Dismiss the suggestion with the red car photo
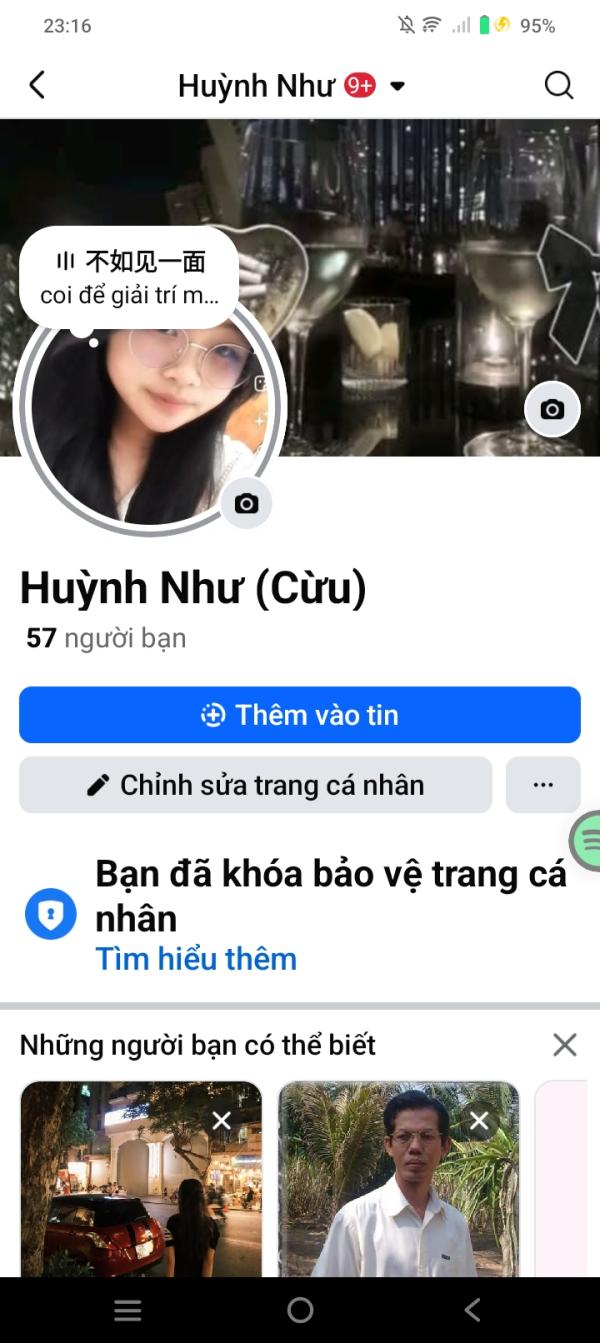The width and height of the screenshot is (600, 1343). [222, 1121]
